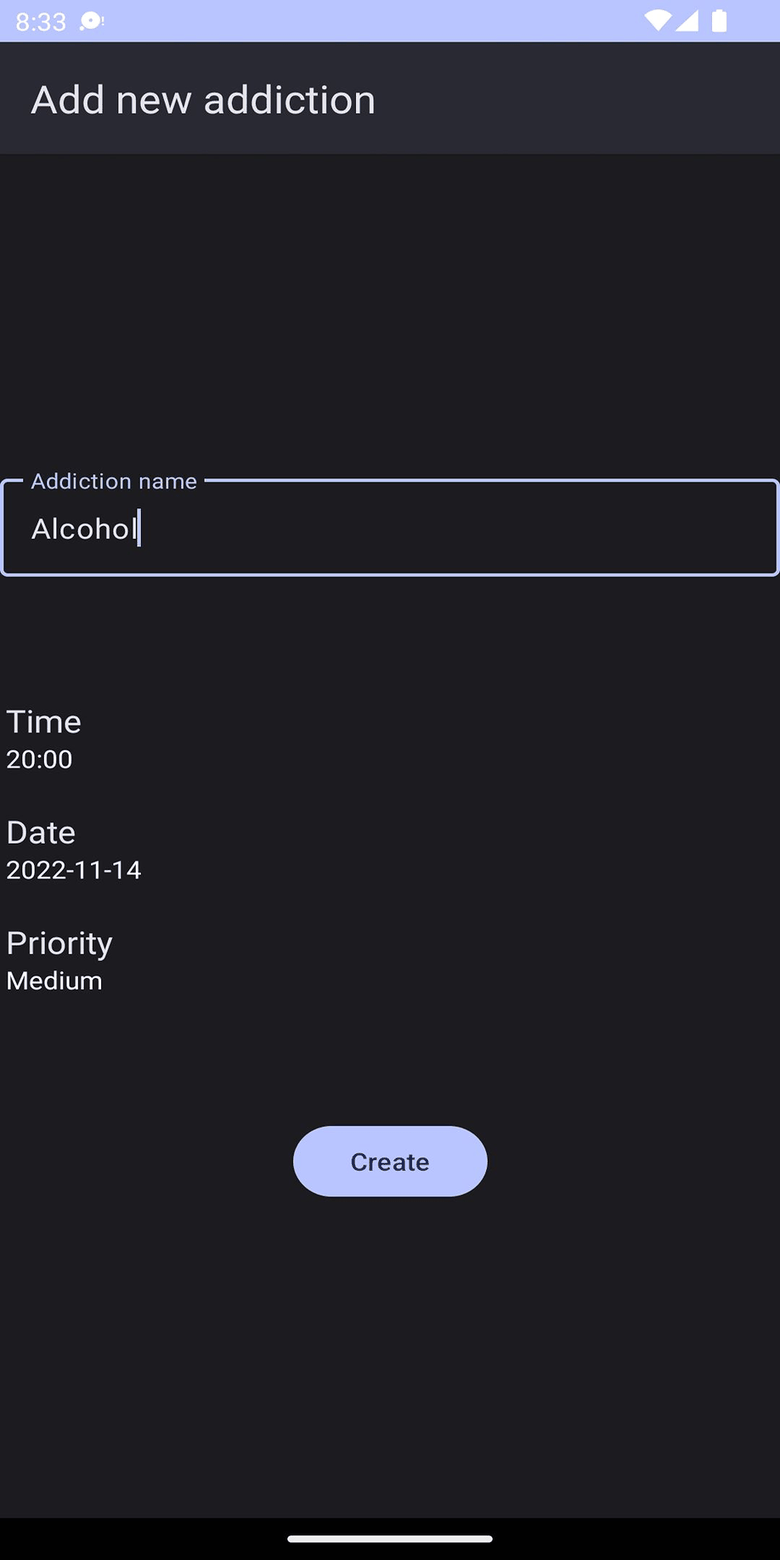Tap the Time label above 20:00
780x1560 pixels.
43,721
